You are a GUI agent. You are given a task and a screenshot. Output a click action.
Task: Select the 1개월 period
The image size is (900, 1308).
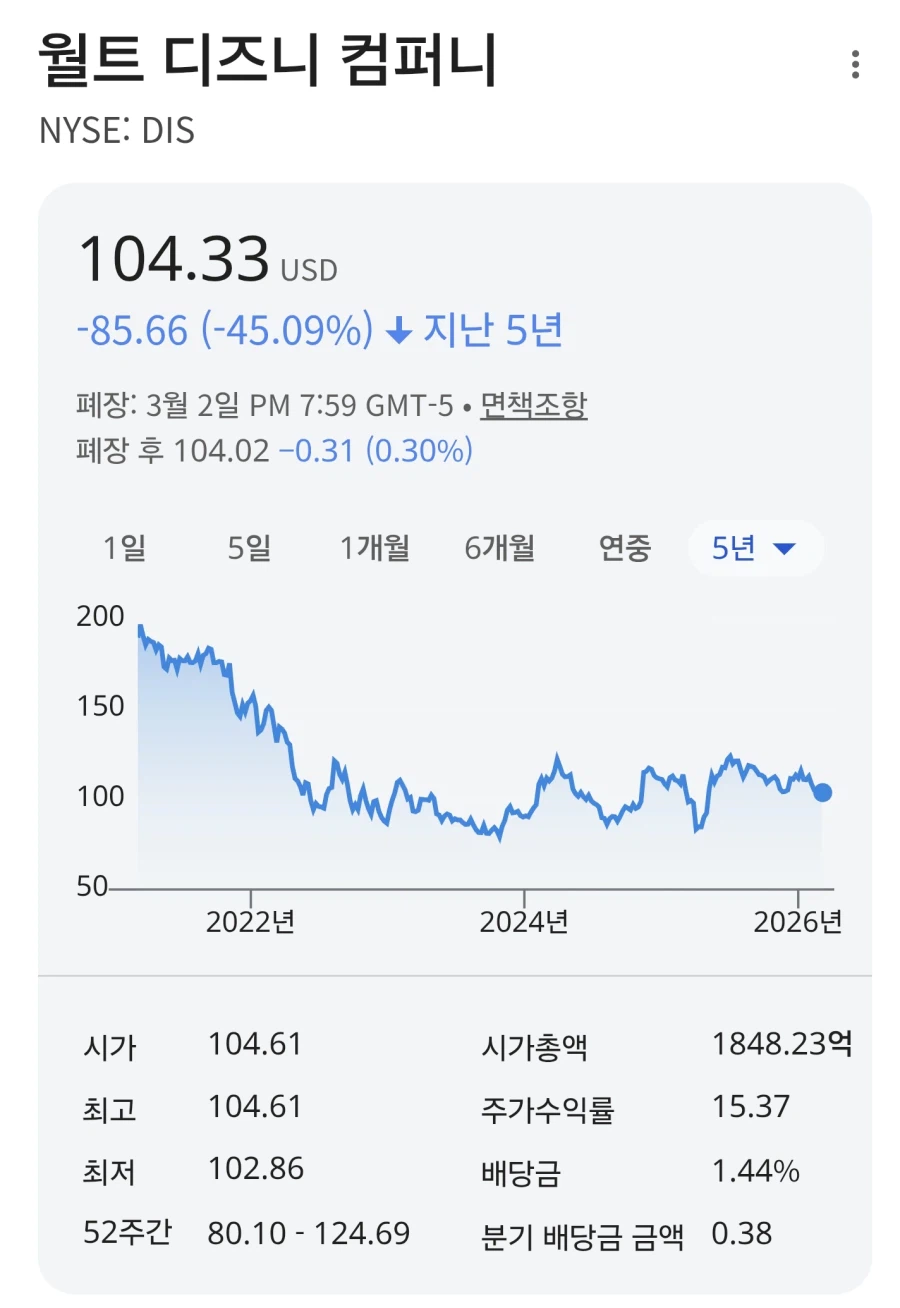(375, 548)
